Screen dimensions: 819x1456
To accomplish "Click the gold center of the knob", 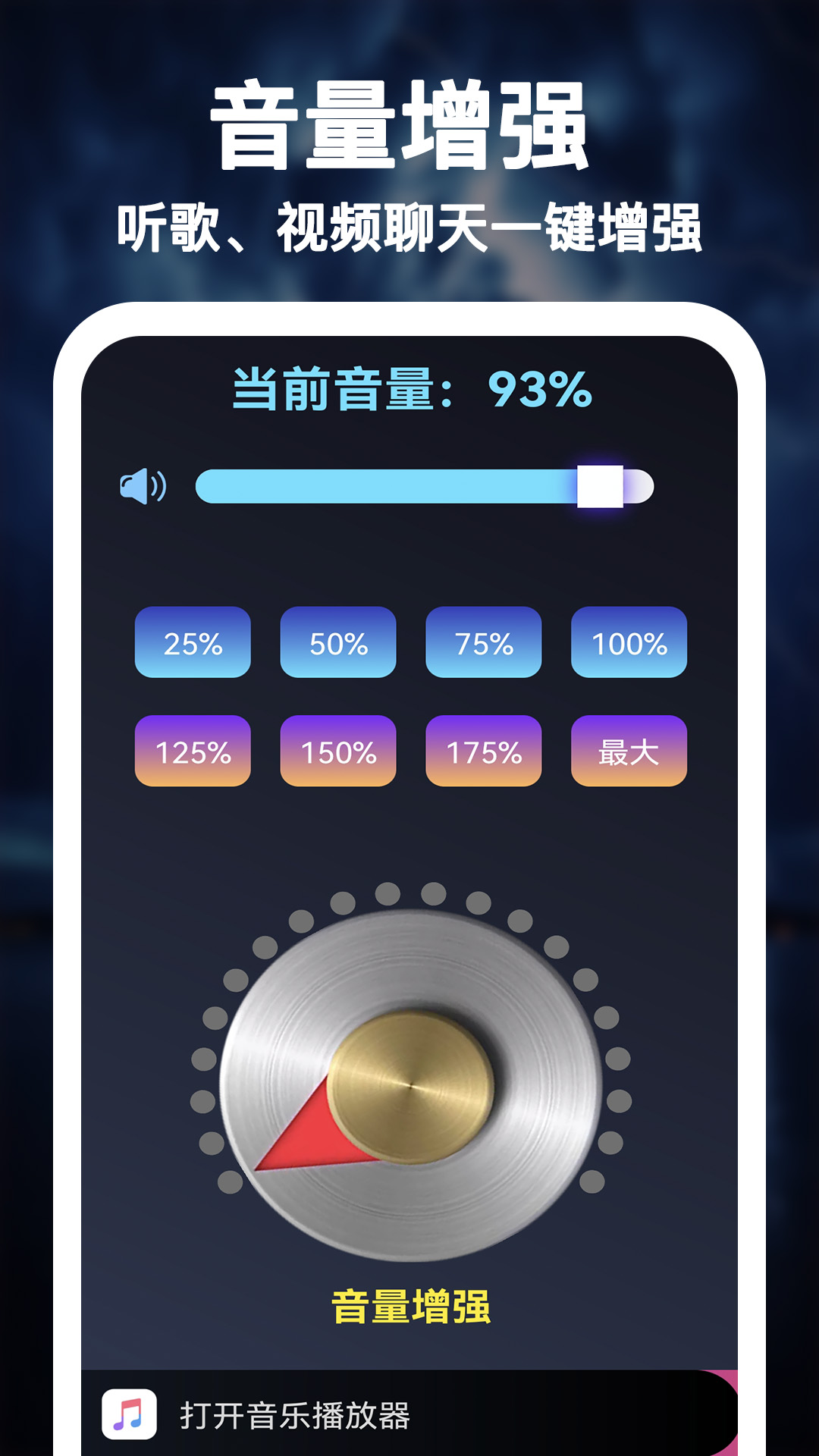I will 413,1086.
